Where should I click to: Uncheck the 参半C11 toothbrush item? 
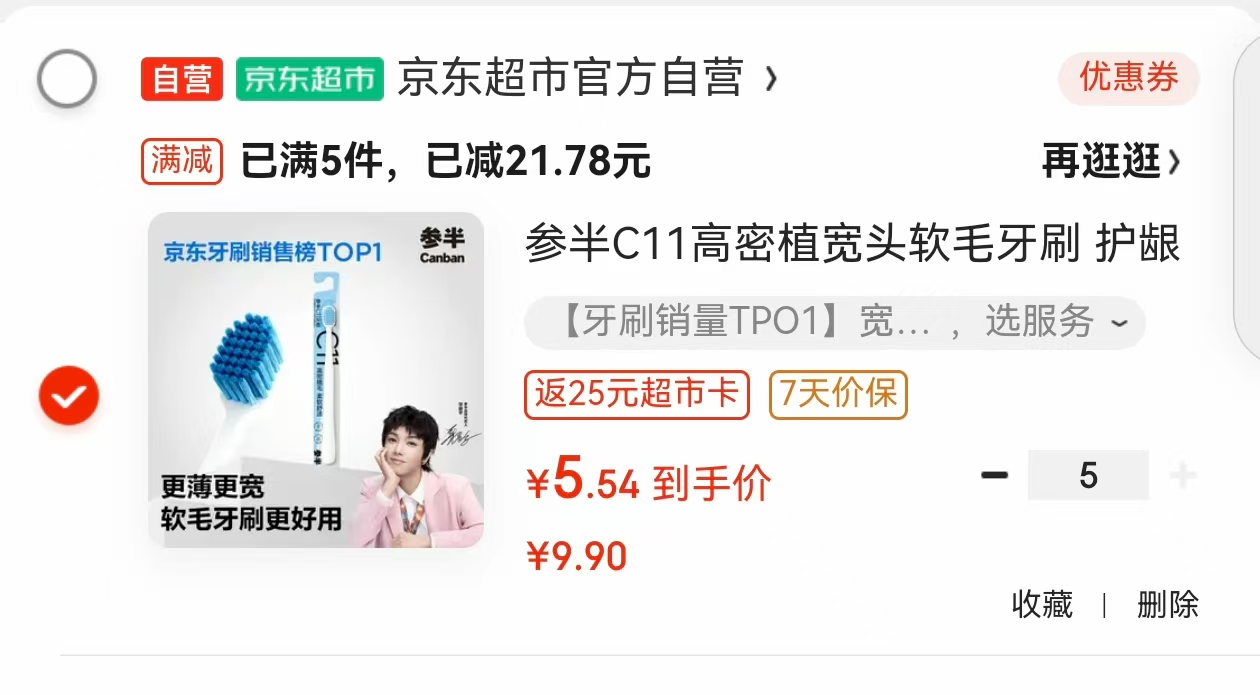point(69,396)
